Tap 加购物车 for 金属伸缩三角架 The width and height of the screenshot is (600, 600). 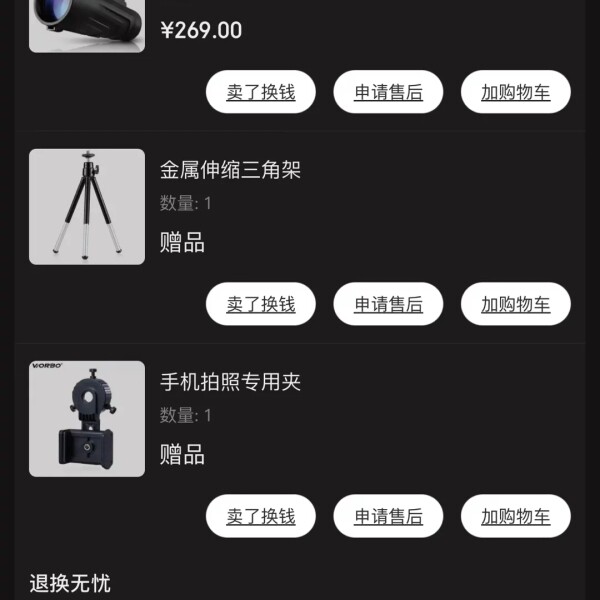coord(515,304)
